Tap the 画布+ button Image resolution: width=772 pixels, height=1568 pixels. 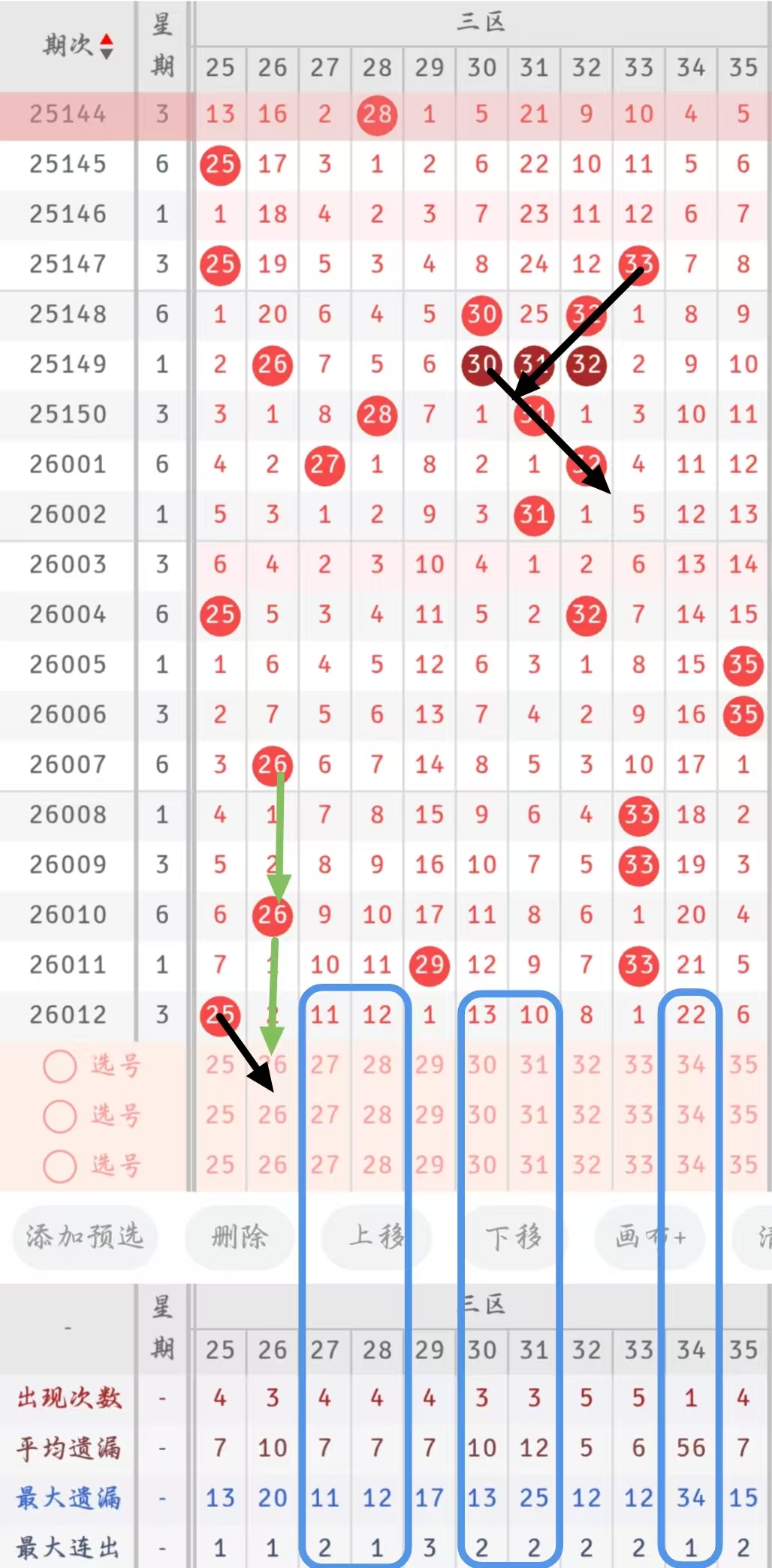650,1236
